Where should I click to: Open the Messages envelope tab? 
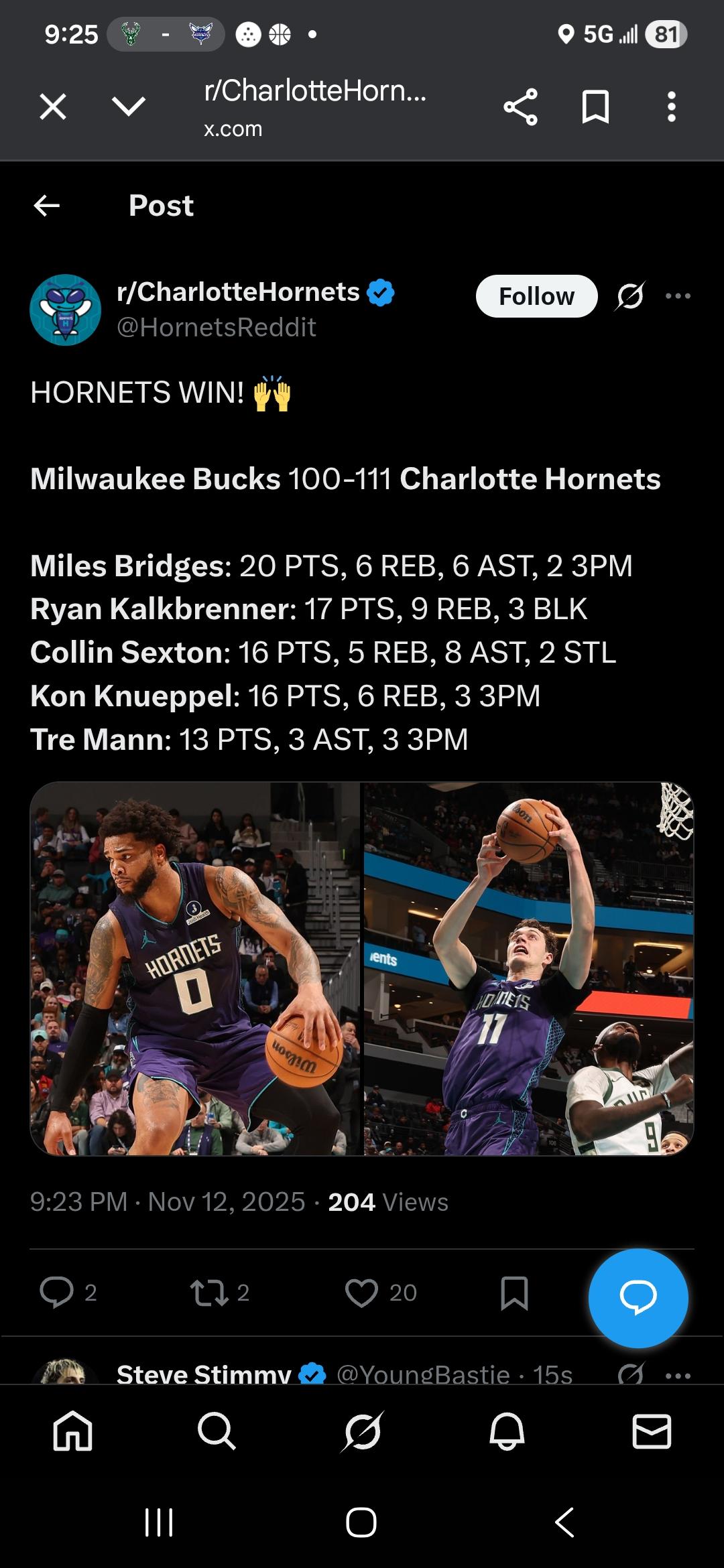652,1431
